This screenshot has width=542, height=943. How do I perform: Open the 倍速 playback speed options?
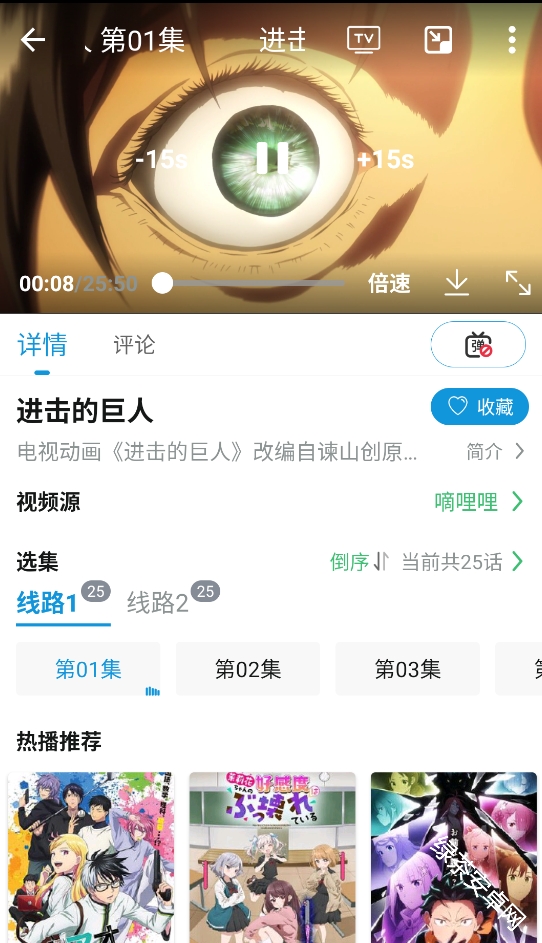pyautogui.click(x=389, y=283)
